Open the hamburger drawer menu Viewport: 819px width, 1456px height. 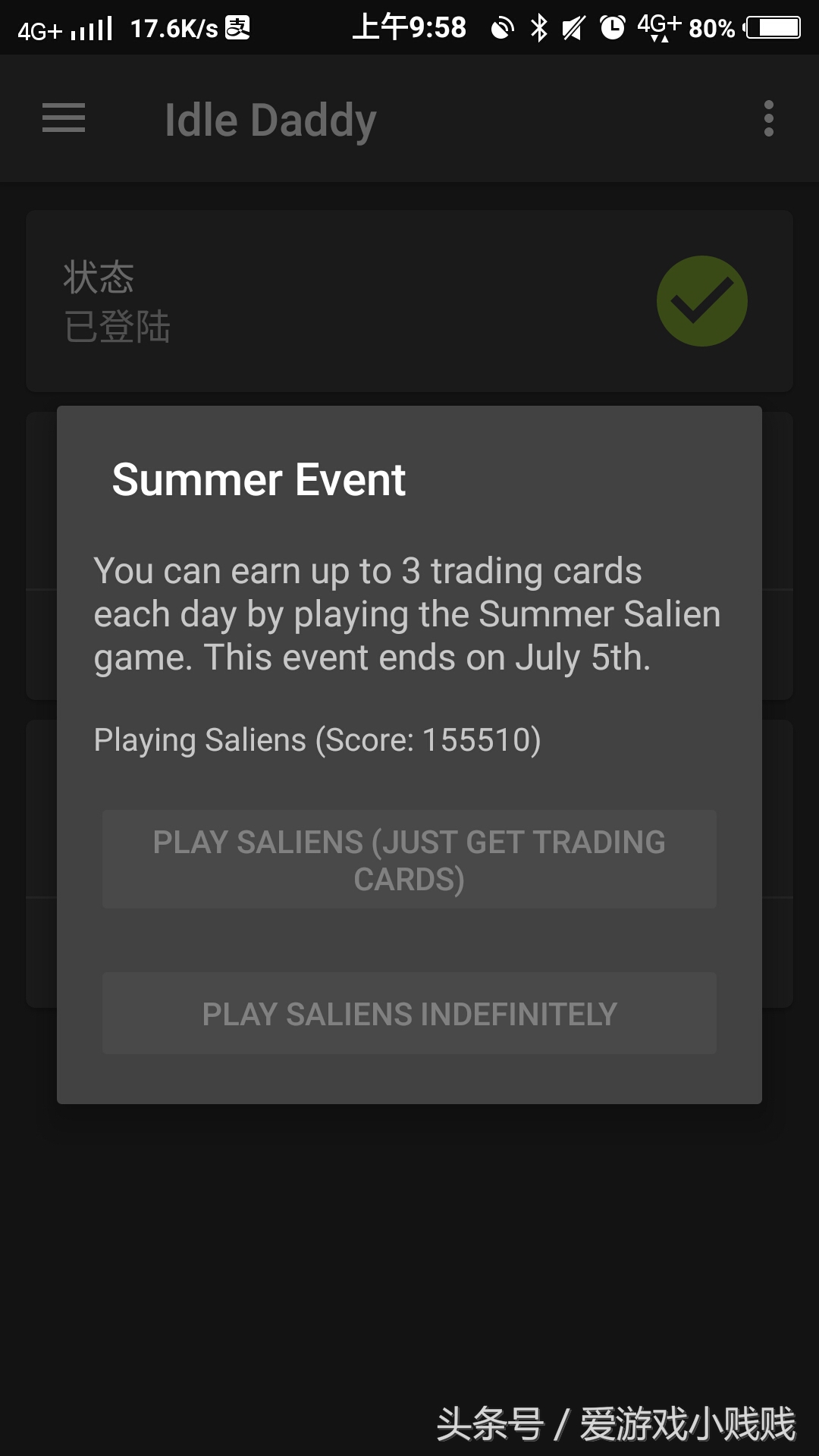point(64,118)
